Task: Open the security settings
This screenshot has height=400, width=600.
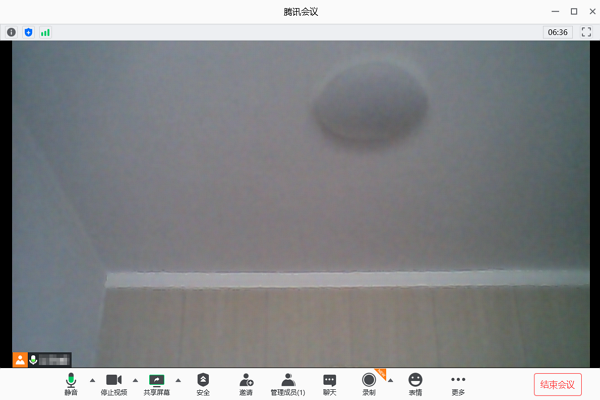Action: pyautogui.click(x=203, y=382)
